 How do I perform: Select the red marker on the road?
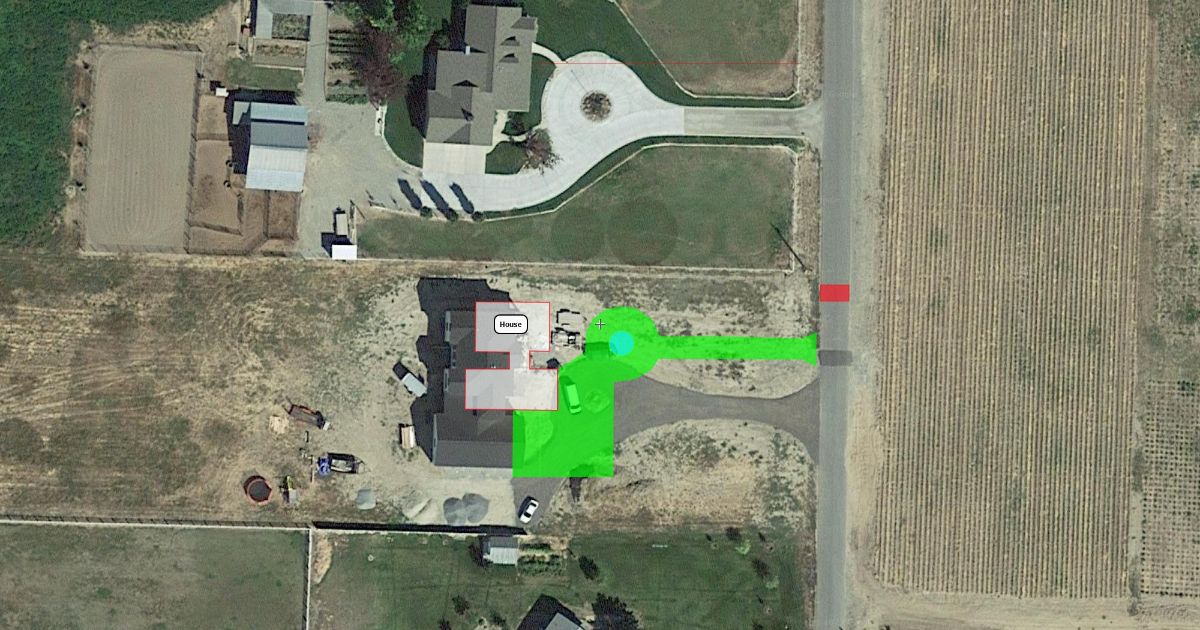[834, 293]
